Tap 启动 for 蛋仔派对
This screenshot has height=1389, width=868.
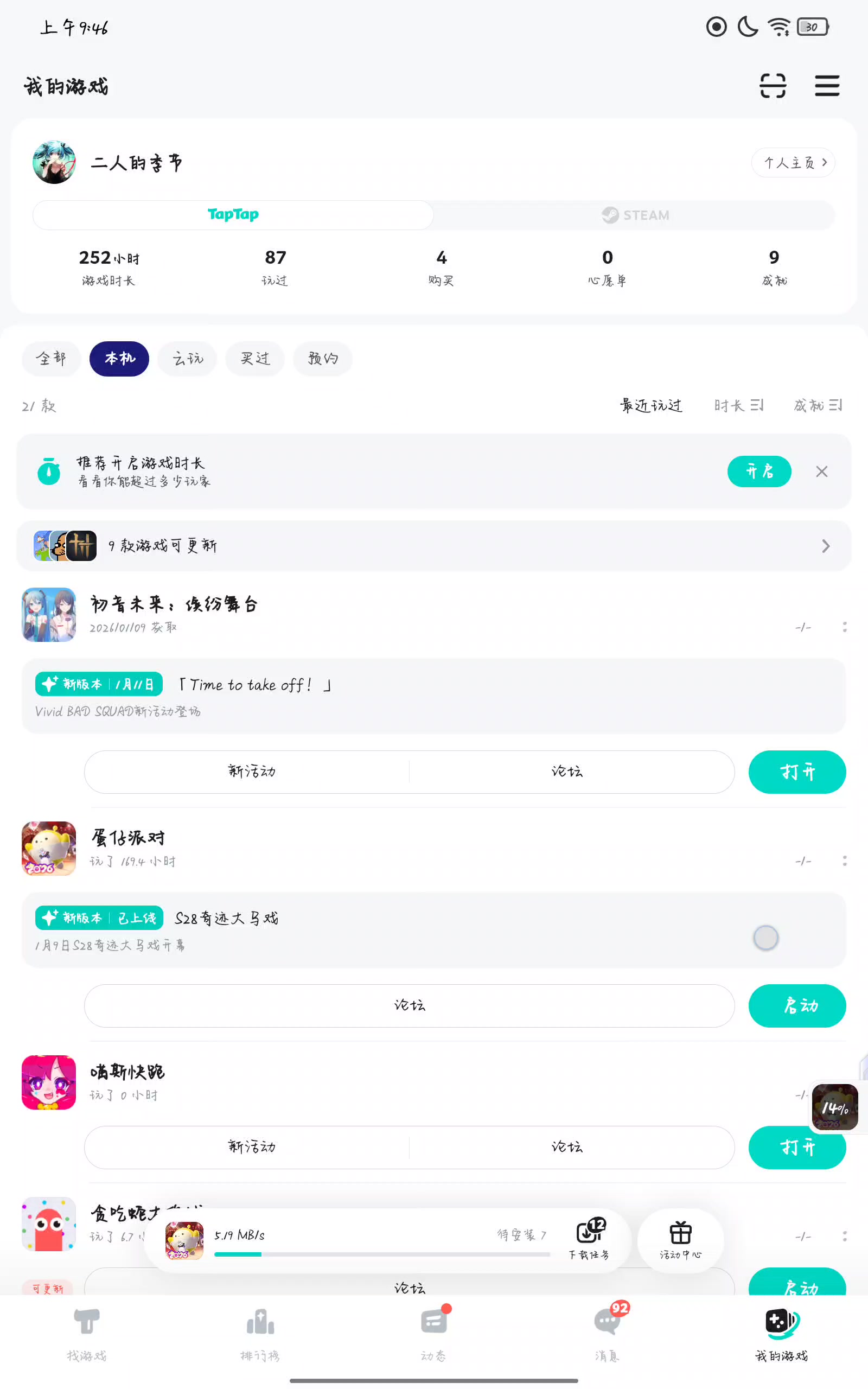coord(797,1005)
